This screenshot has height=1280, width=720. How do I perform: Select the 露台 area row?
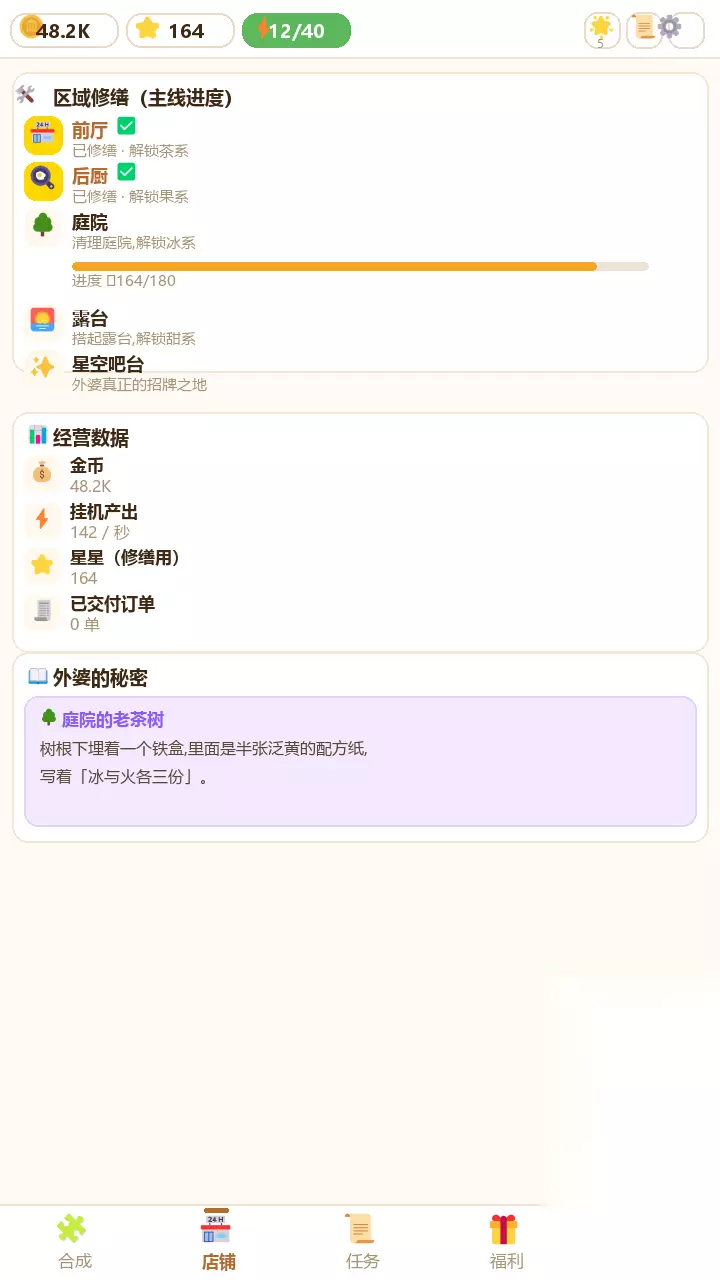click(x=360, y=326)
